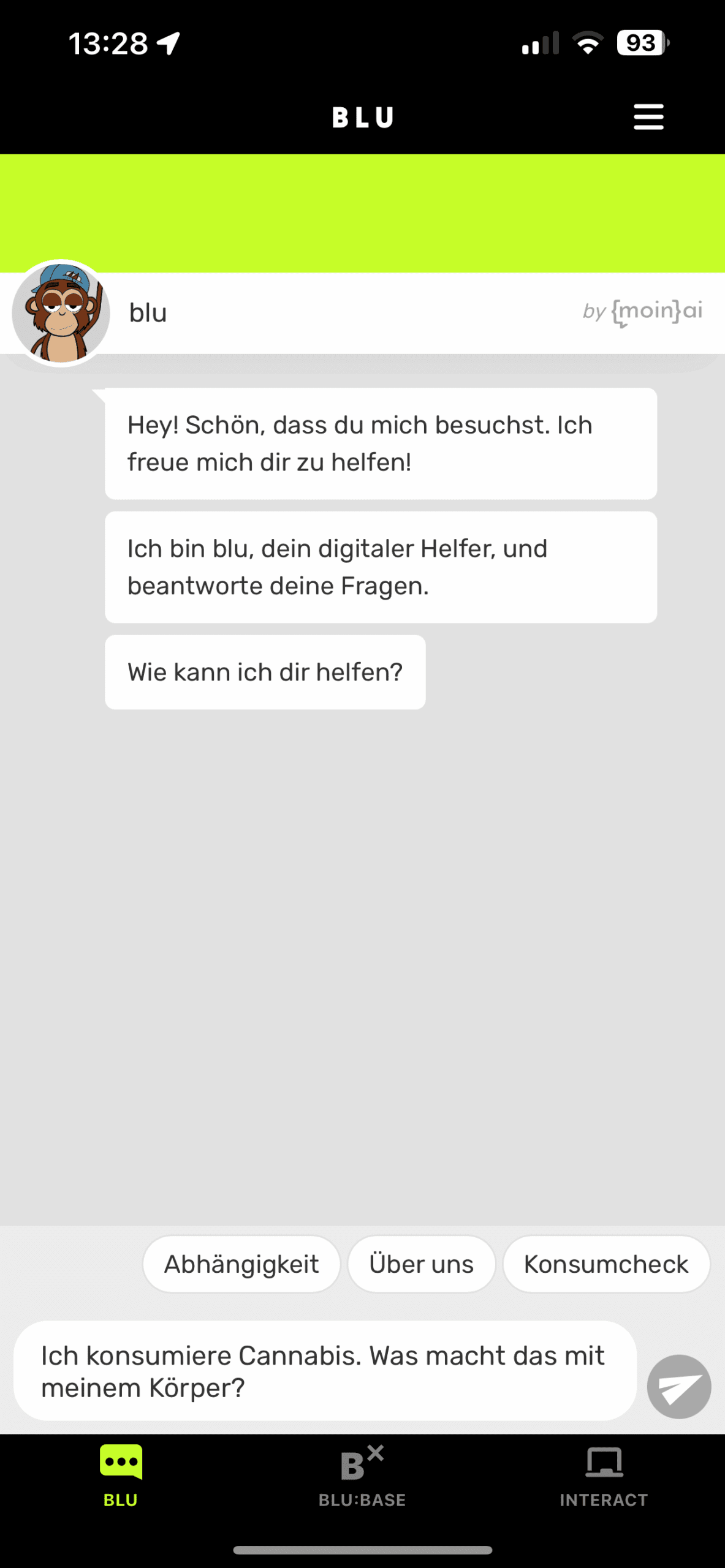Choose the Über uns suggestion

tap(421, 1264)
